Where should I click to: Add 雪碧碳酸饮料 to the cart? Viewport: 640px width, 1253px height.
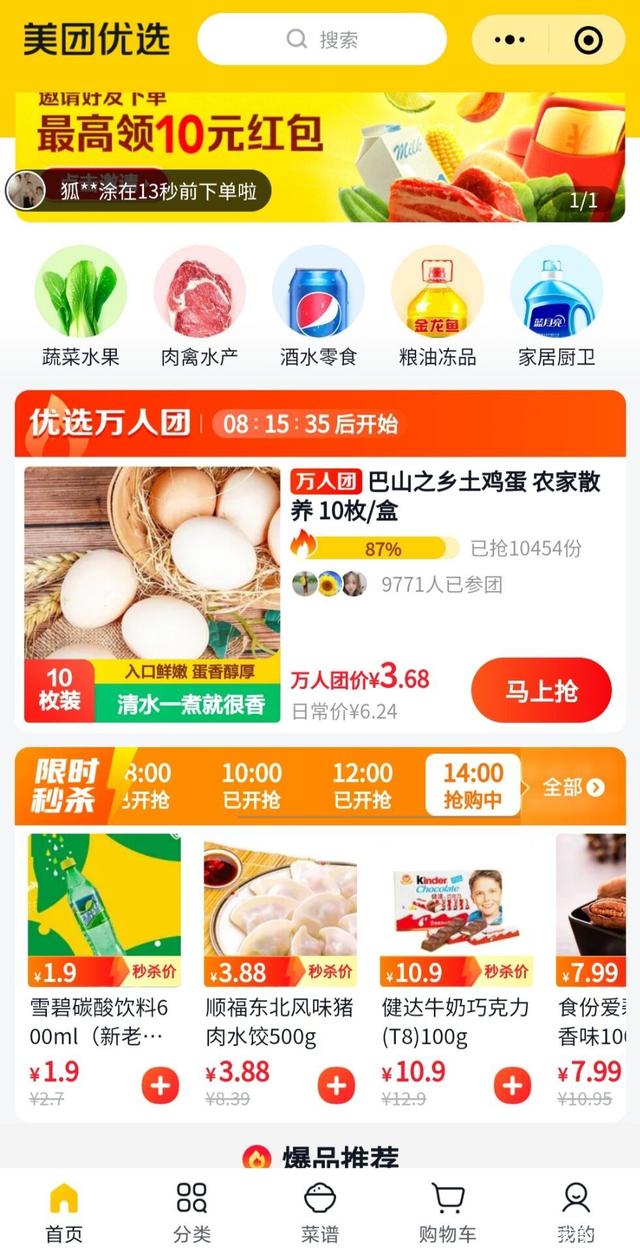(x=160, y=1085)
